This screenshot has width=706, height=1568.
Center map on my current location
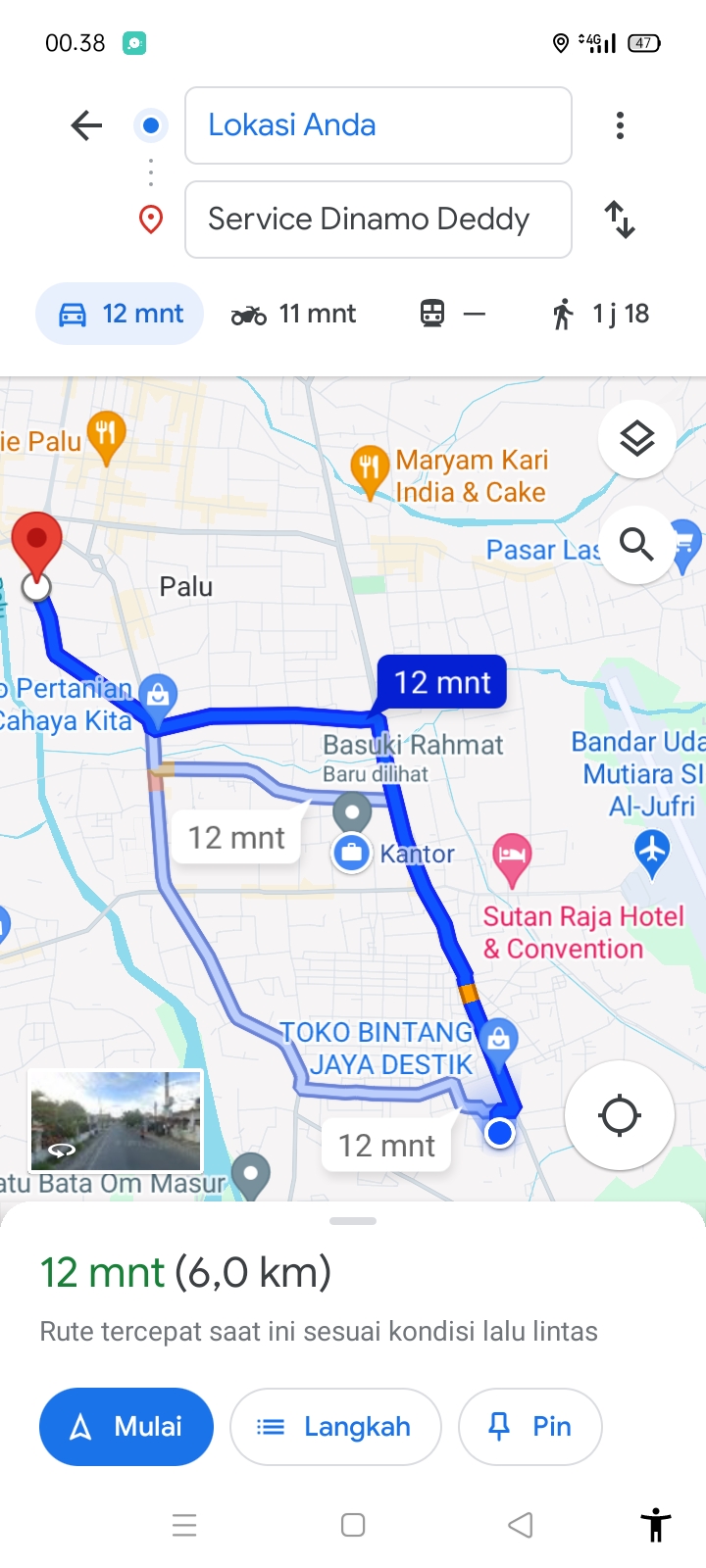[x=619, y=1115]
